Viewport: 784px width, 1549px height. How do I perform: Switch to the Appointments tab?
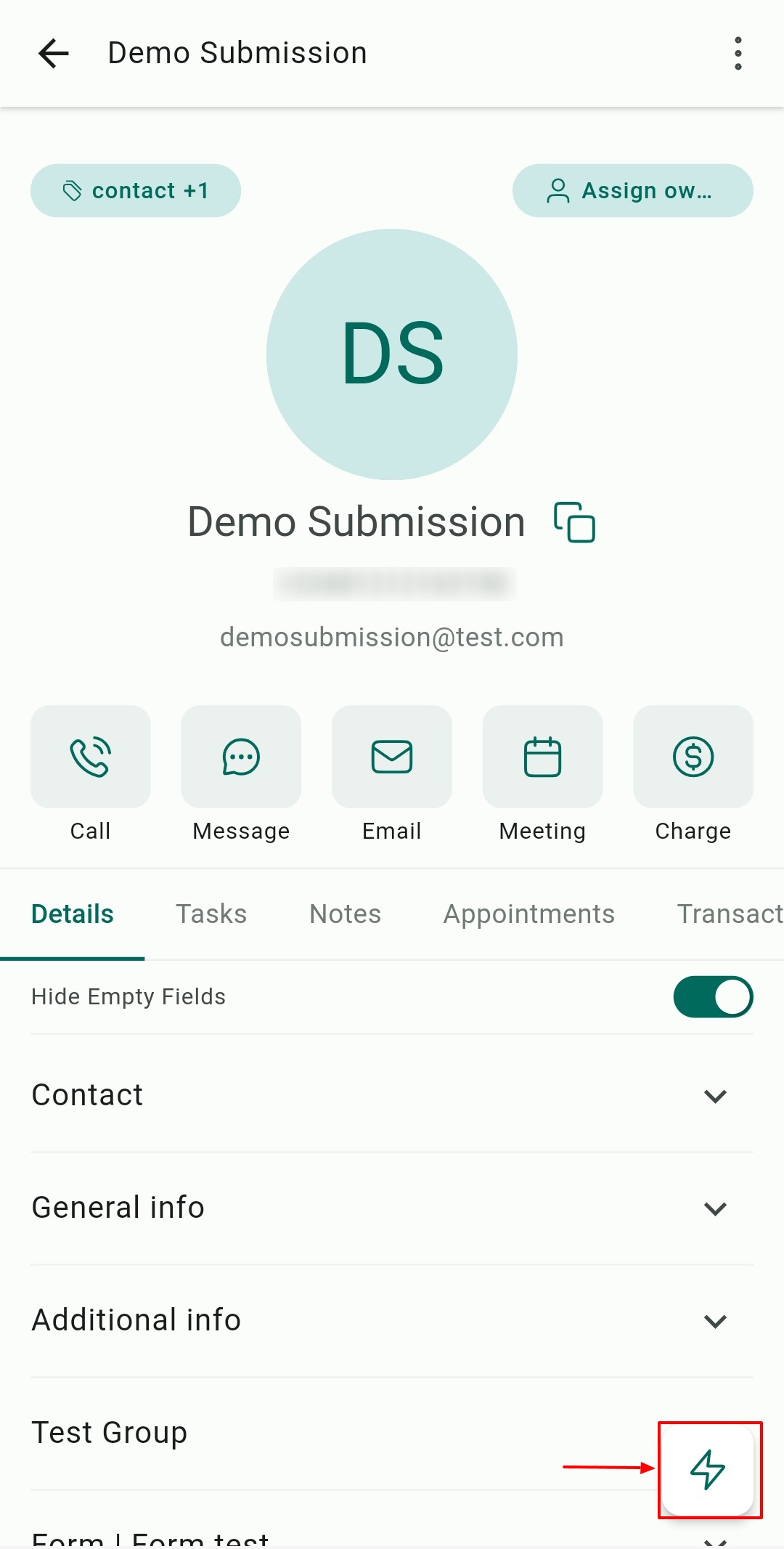tap(529, 914)
